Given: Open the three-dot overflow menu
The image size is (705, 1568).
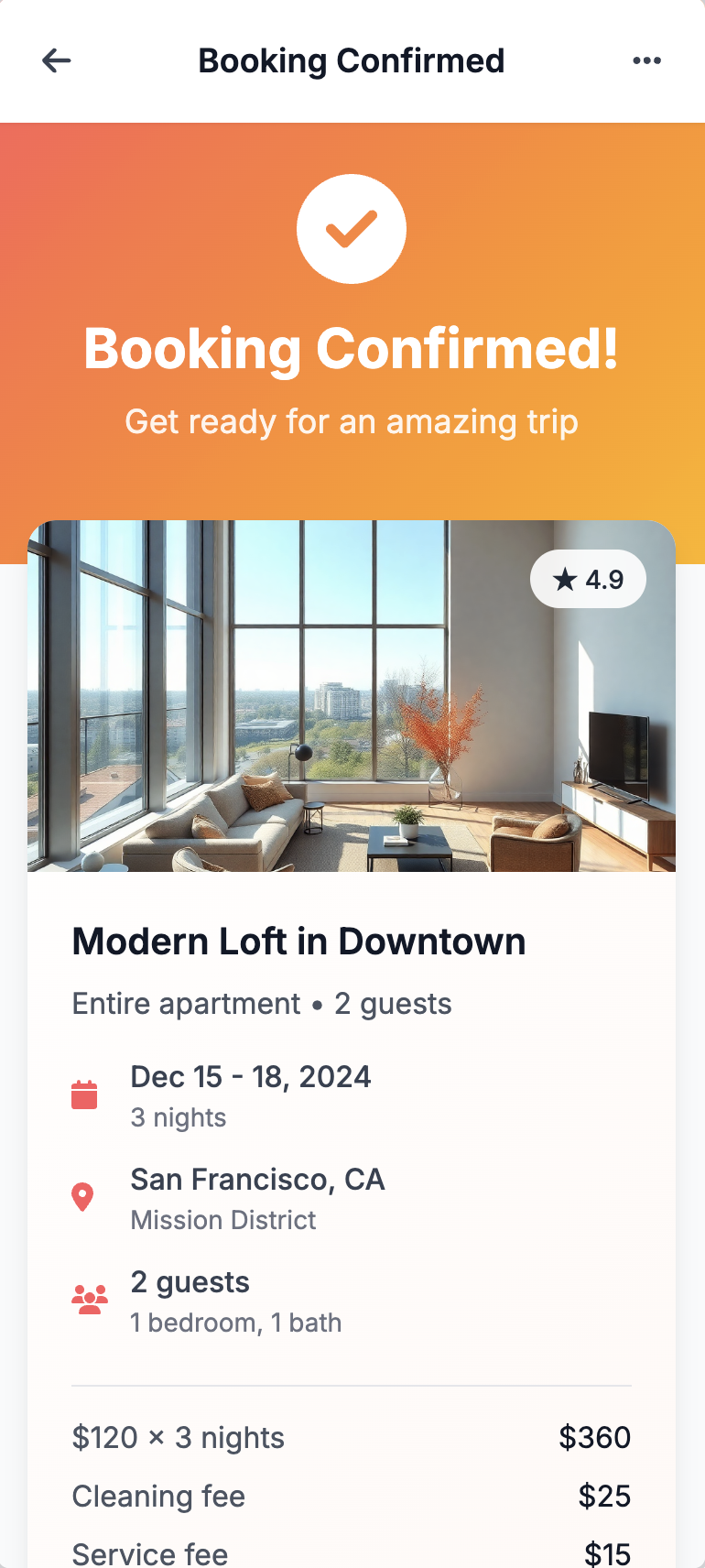Looking at the screenshot, I should [x=646, y=60].
